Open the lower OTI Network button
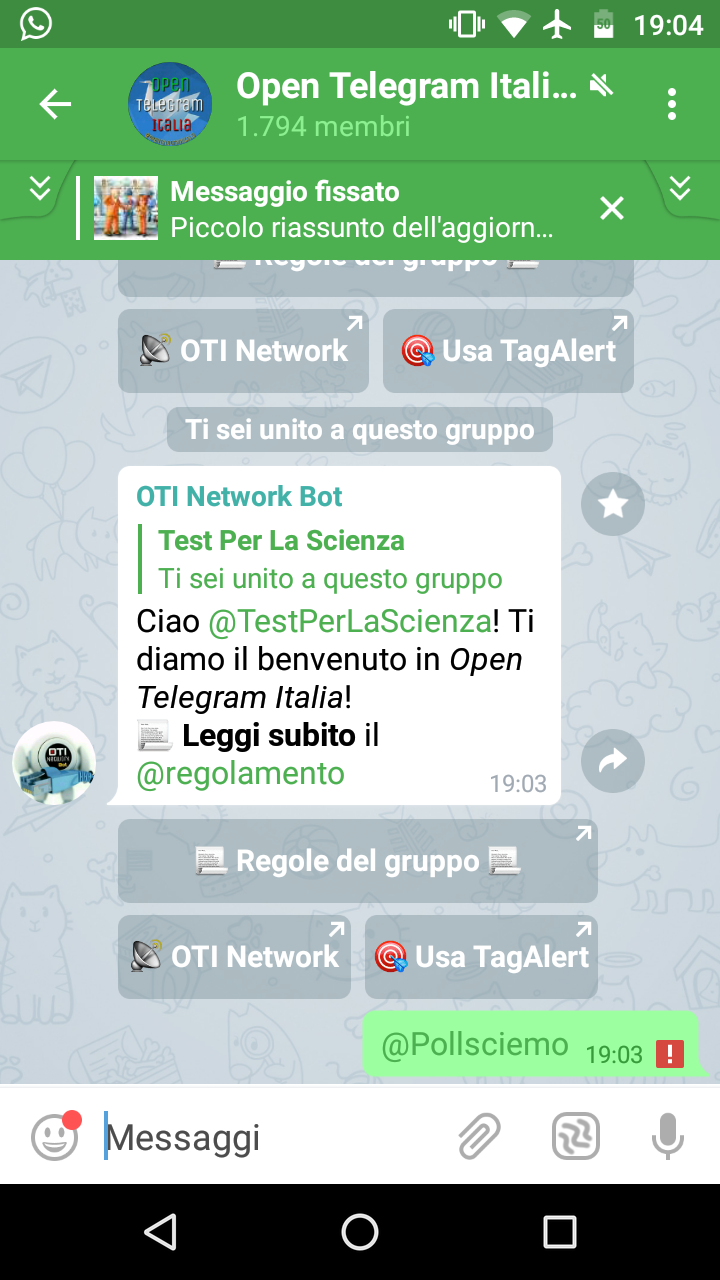The image size is (720, 1280). (234, 957)
